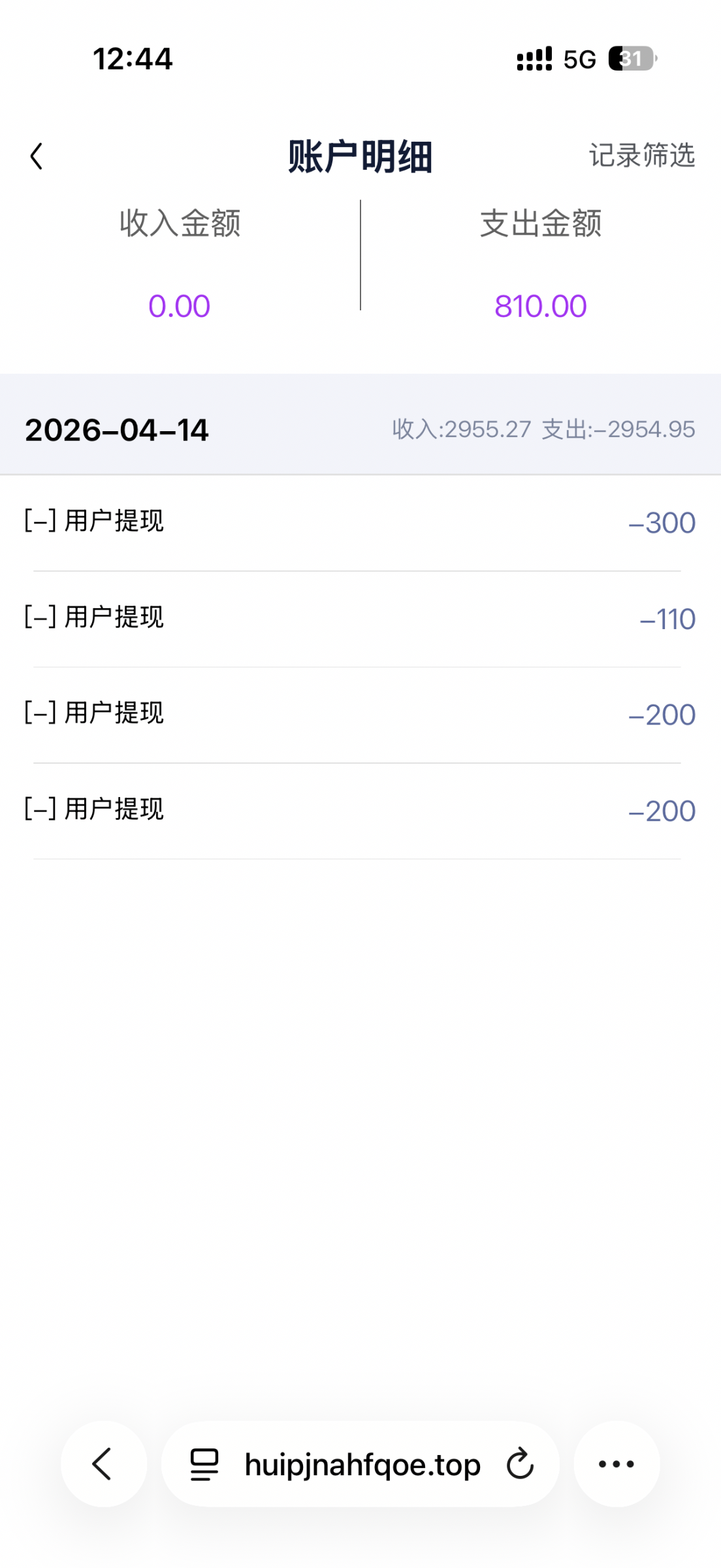Tap the 5G network indicator icon
The height and width of the screenshot is (1568, 721).
tap(577, 59)
